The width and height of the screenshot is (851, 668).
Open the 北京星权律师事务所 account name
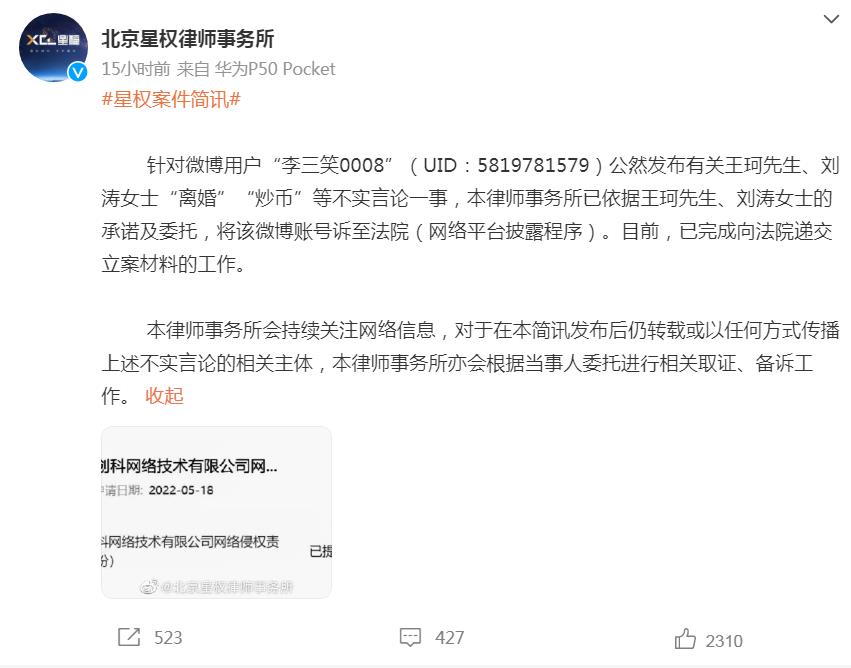(x=188, y=39)
